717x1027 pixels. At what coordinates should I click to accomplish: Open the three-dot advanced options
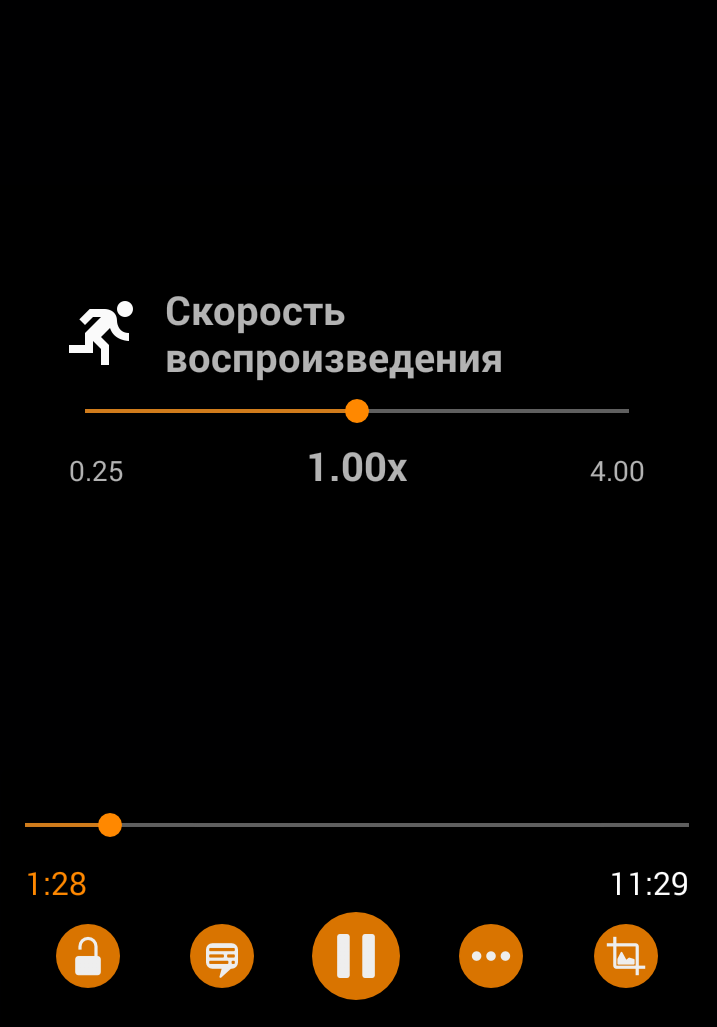point(491,956)
